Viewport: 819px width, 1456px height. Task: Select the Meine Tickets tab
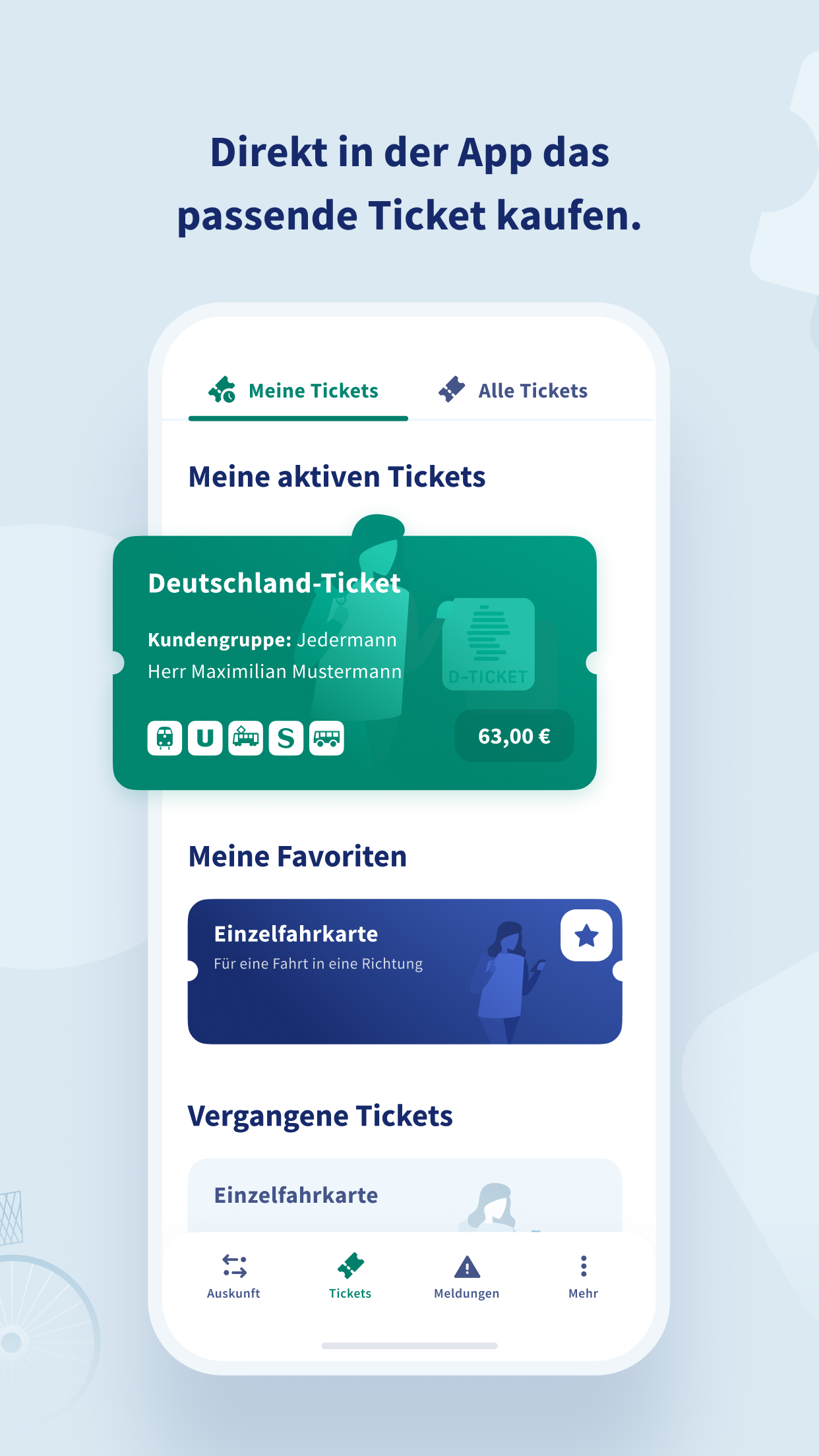coord(313,390)
